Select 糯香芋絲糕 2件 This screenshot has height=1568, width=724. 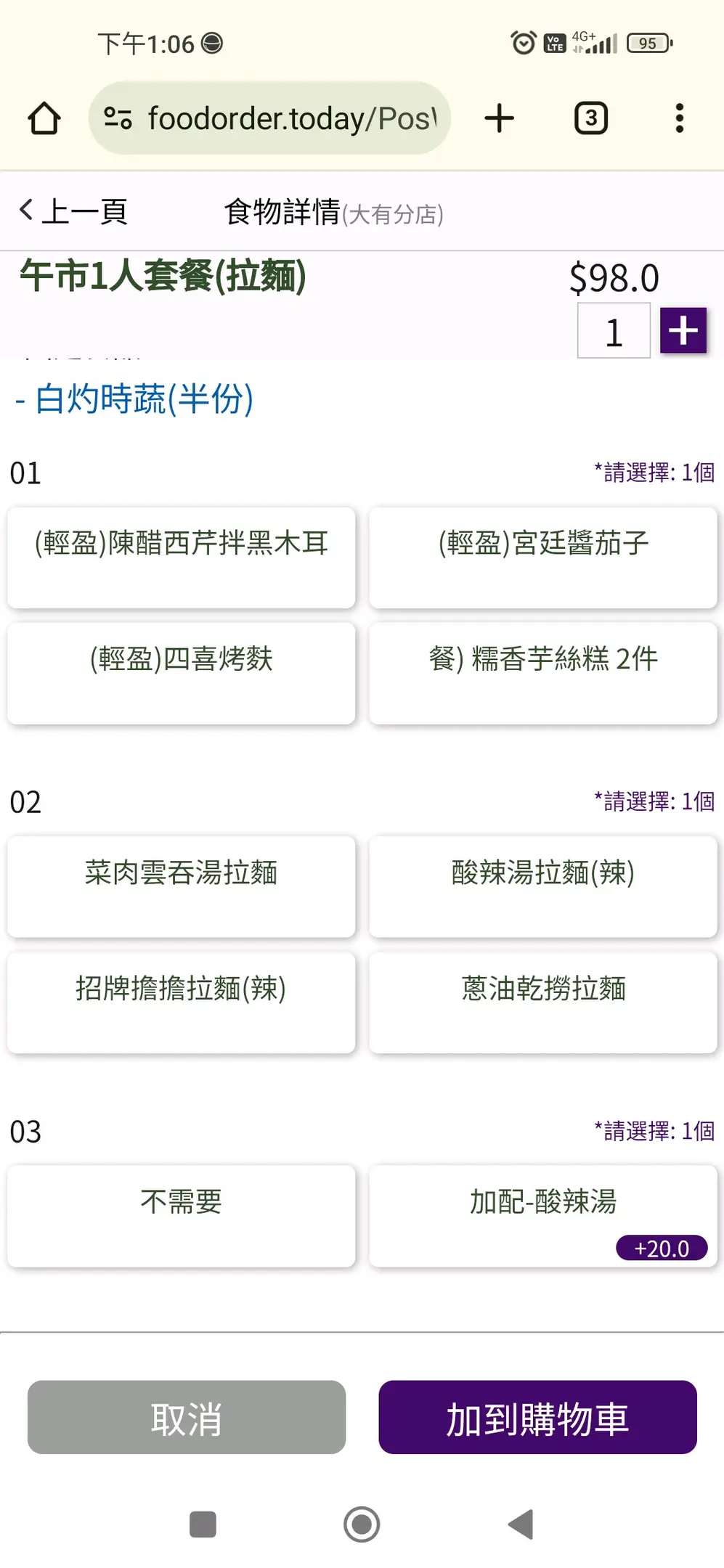point(543,673)
